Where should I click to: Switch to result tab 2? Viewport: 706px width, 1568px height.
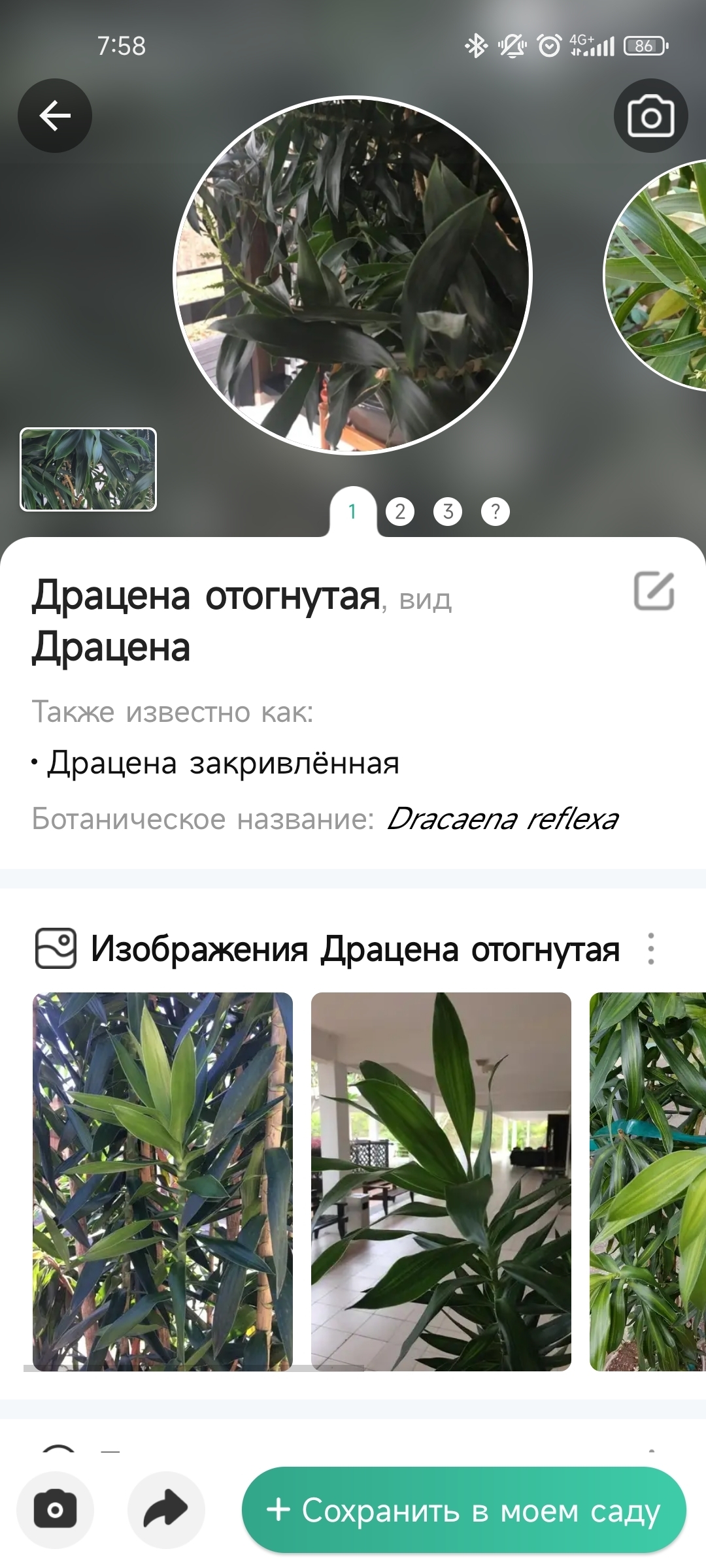(400, 512)
